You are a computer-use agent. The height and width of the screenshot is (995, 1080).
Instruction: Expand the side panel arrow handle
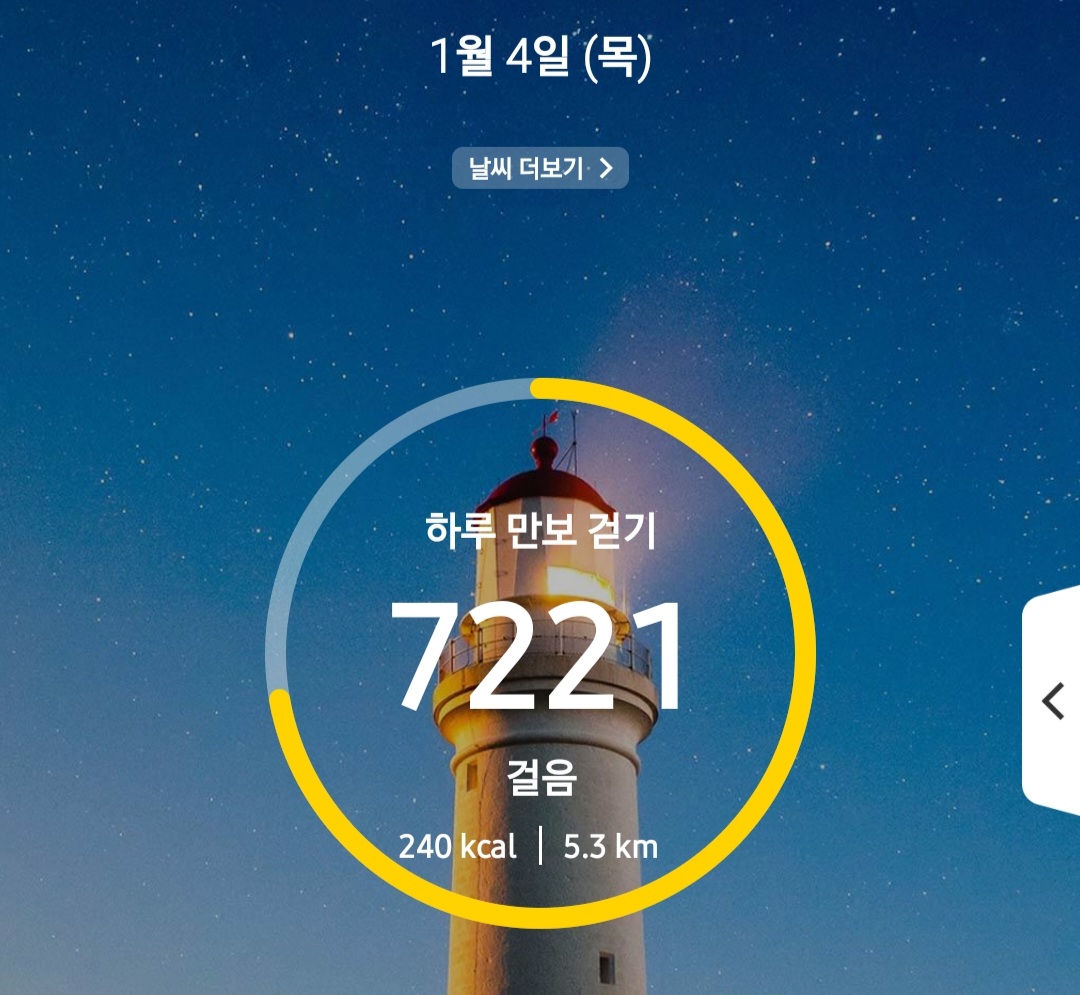[x=1052, y=701]
